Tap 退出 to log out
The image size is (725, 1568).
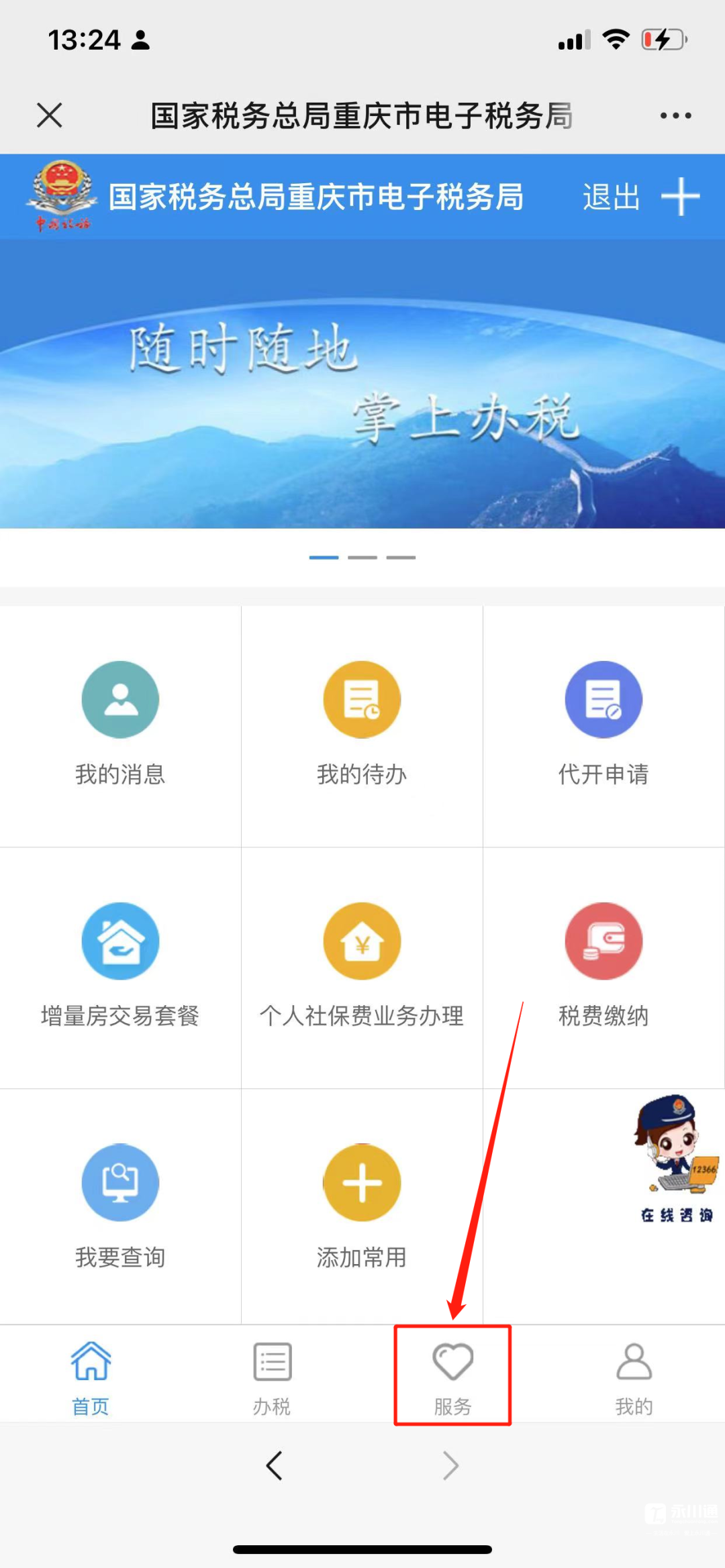pos(611,197)
